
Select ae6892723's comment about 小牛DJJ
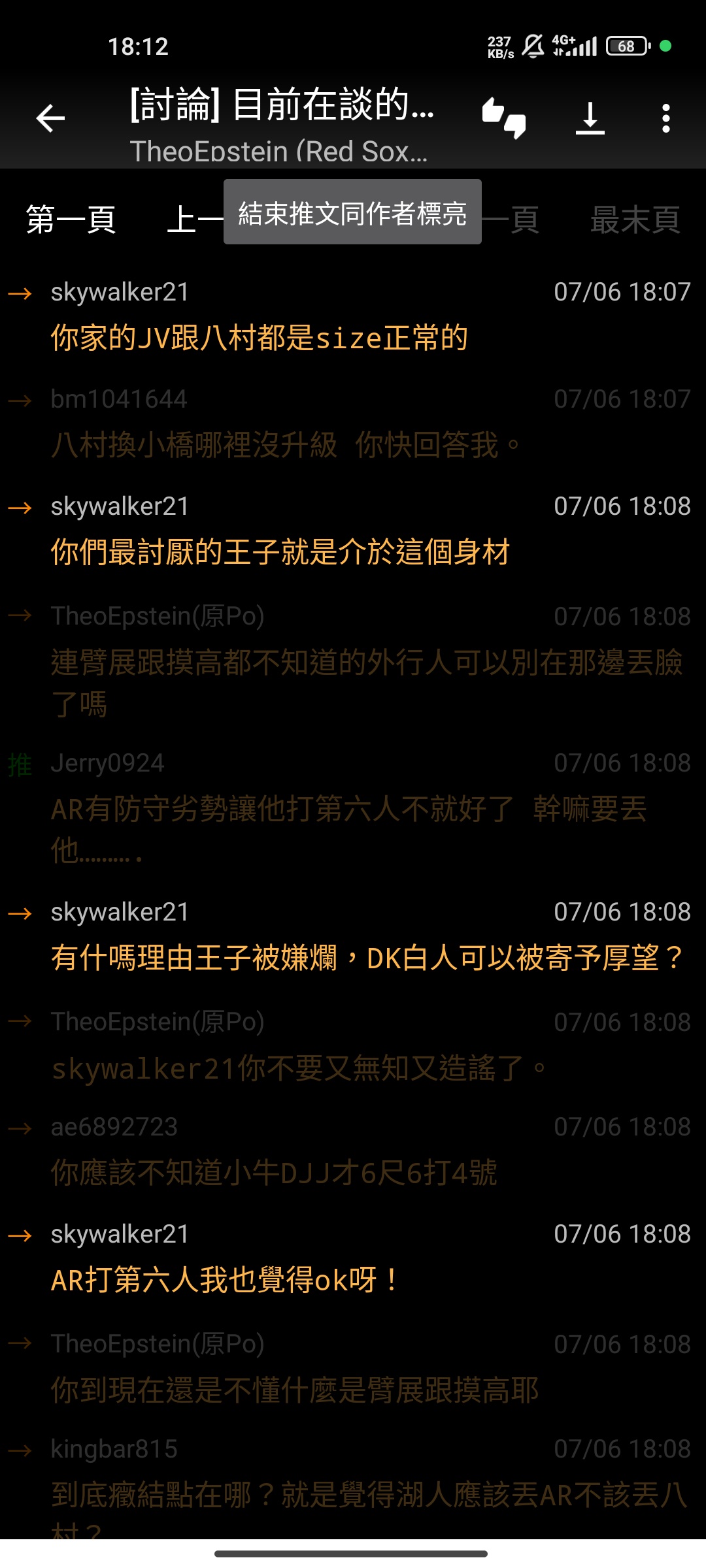[x=353, y=1151]
